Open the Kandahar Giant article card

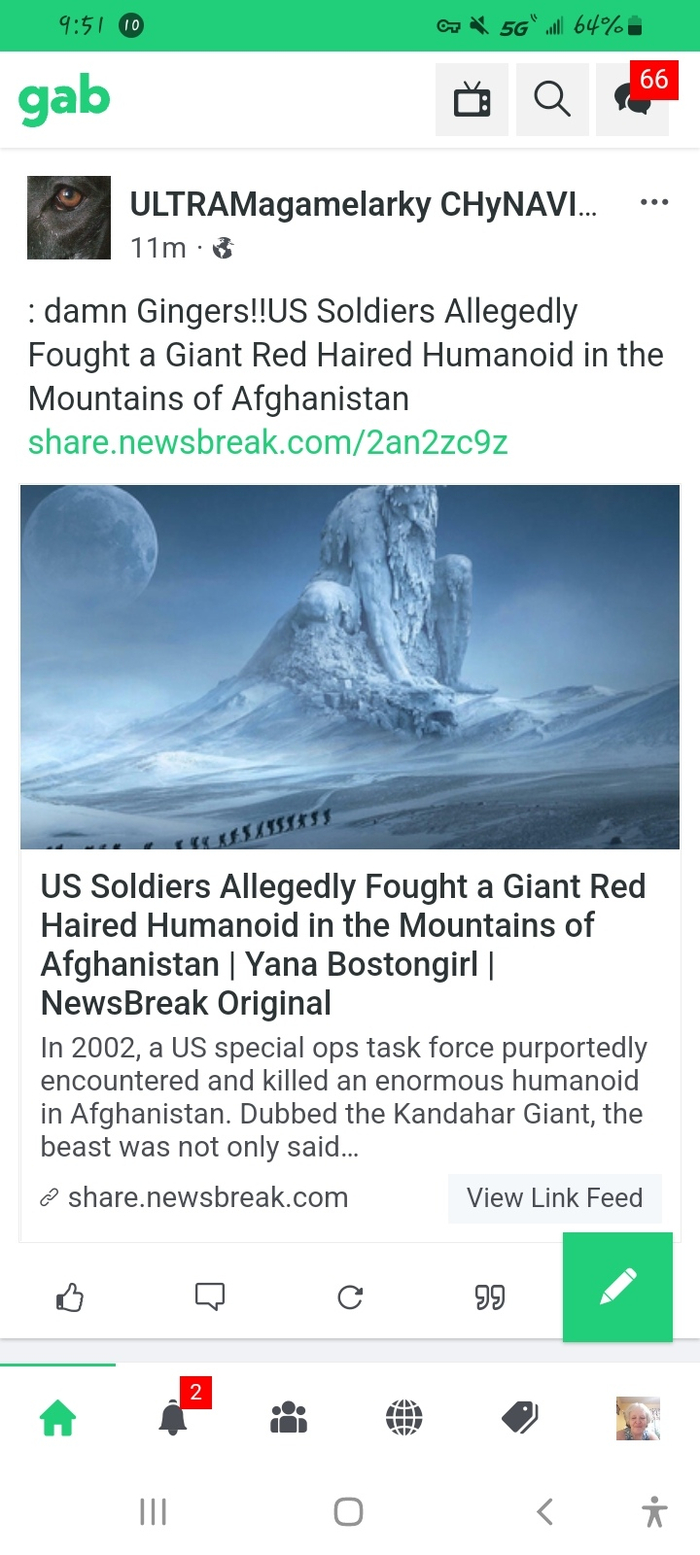point(343,943)
